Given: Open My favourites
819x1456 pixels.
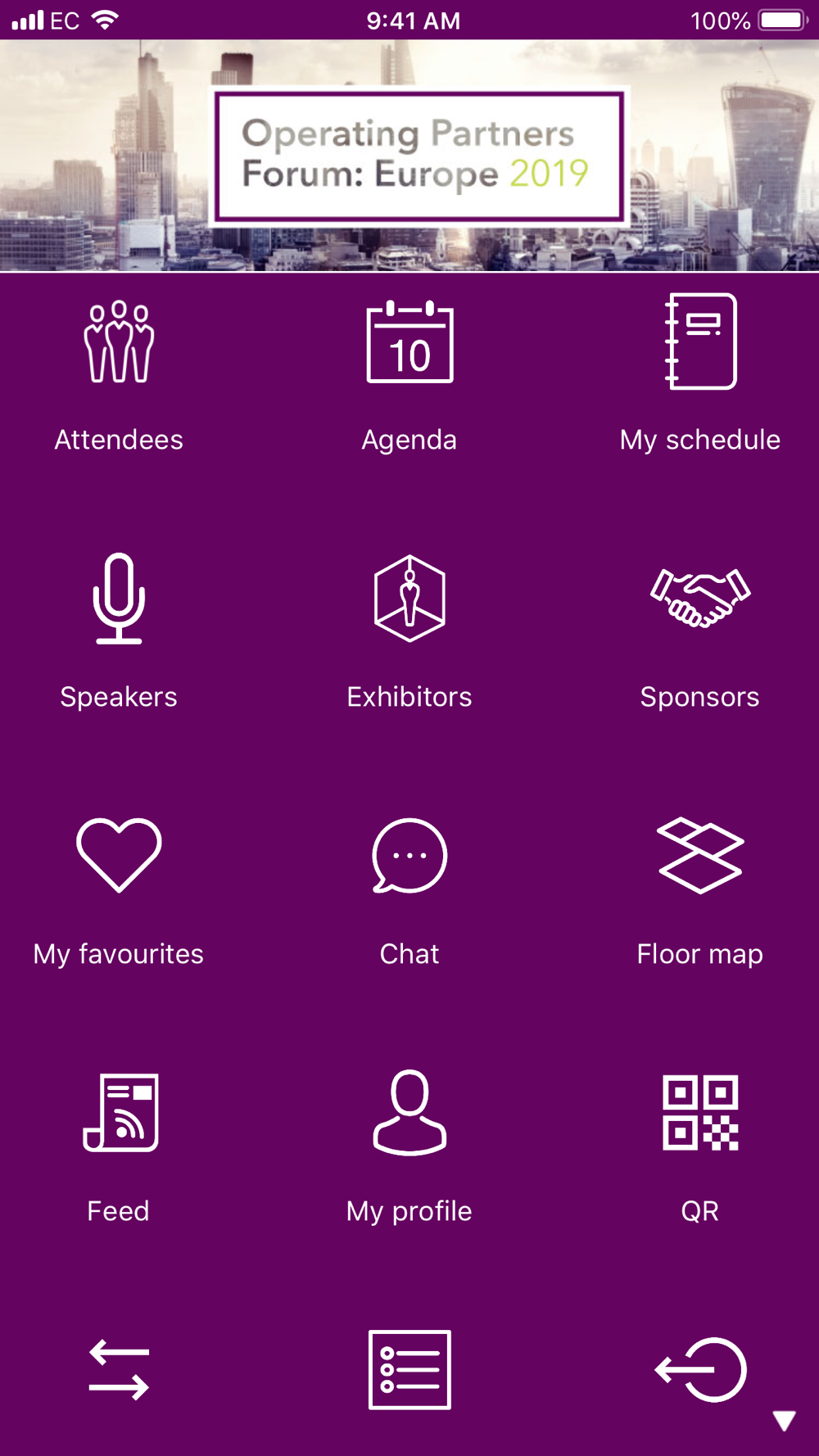Looking at the screenshot, I should coord(119,889).
